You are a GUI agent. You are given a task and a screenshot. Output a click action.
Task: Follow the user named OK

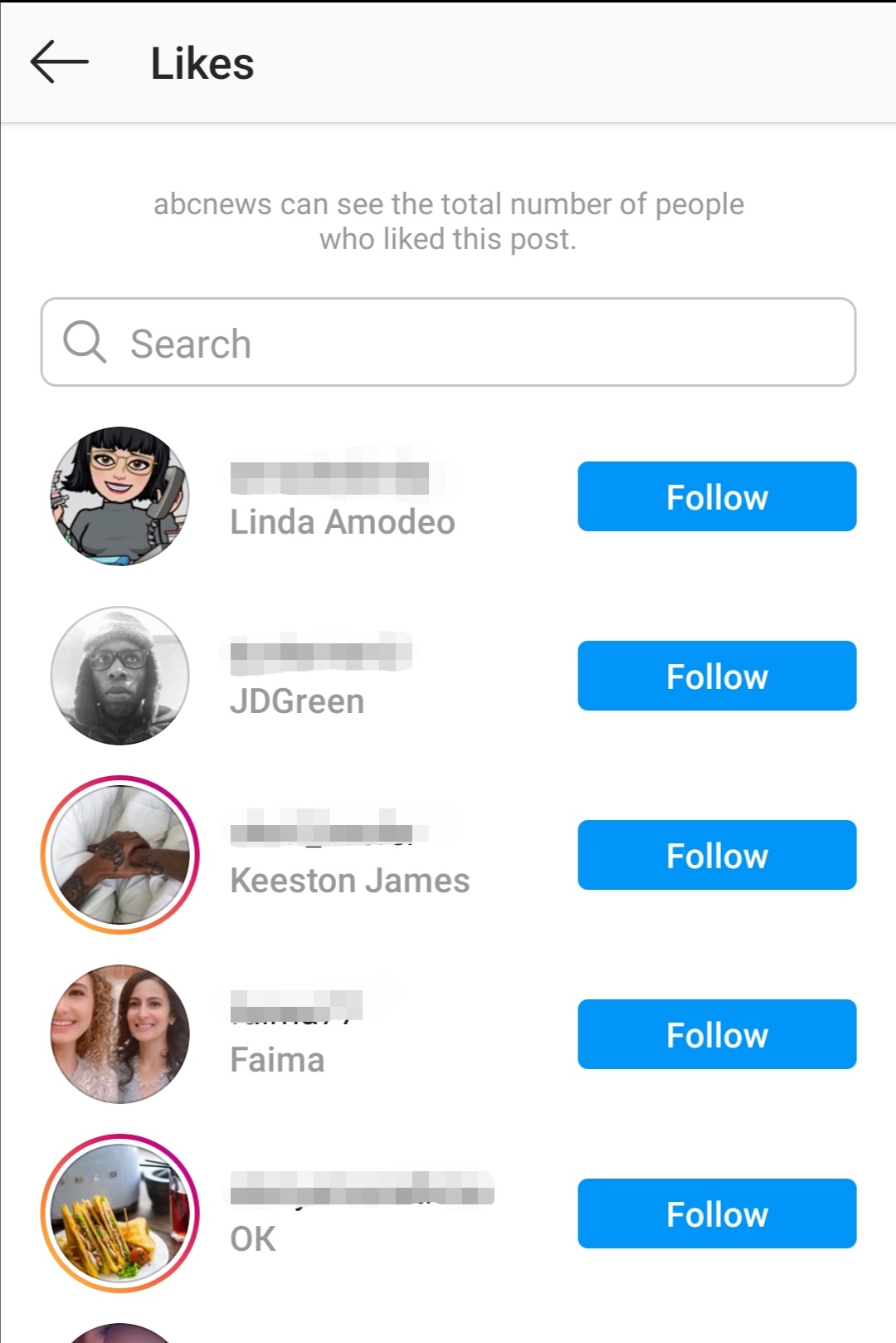pyautogui.click(x=717, y=1214)
